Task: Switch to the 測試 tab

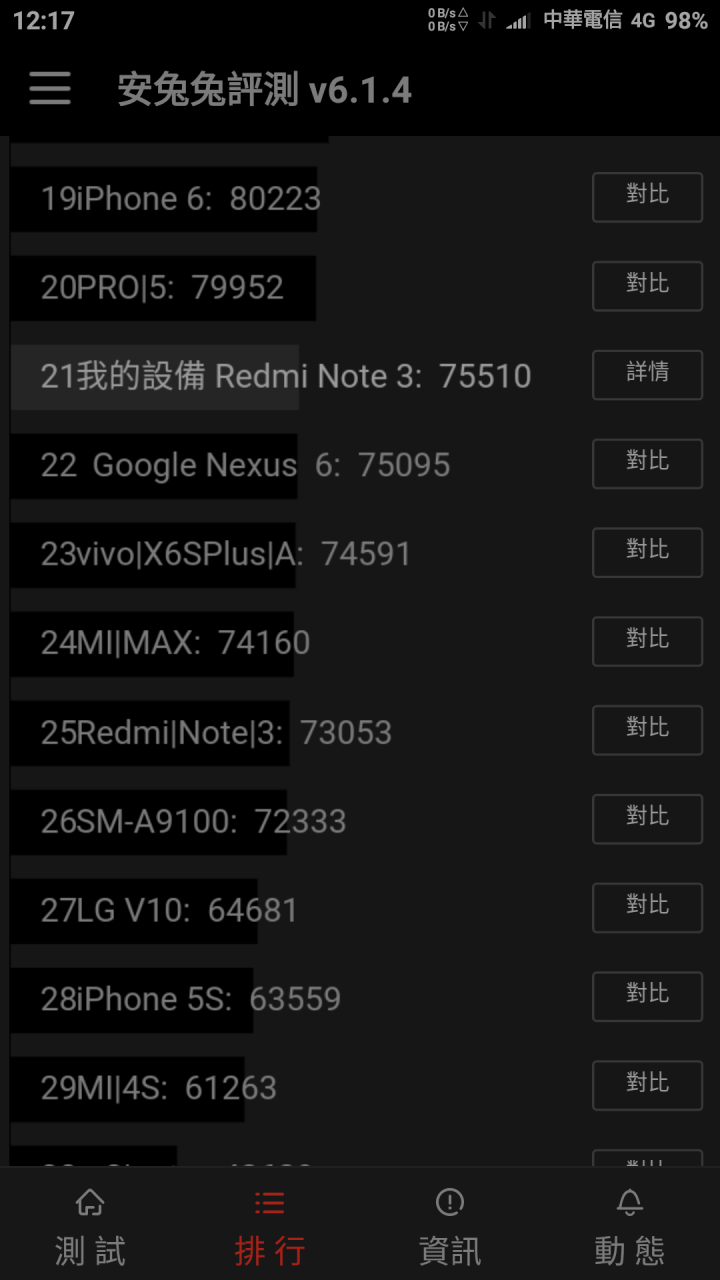Action: pyautogui.click(x=90, y=1226)
